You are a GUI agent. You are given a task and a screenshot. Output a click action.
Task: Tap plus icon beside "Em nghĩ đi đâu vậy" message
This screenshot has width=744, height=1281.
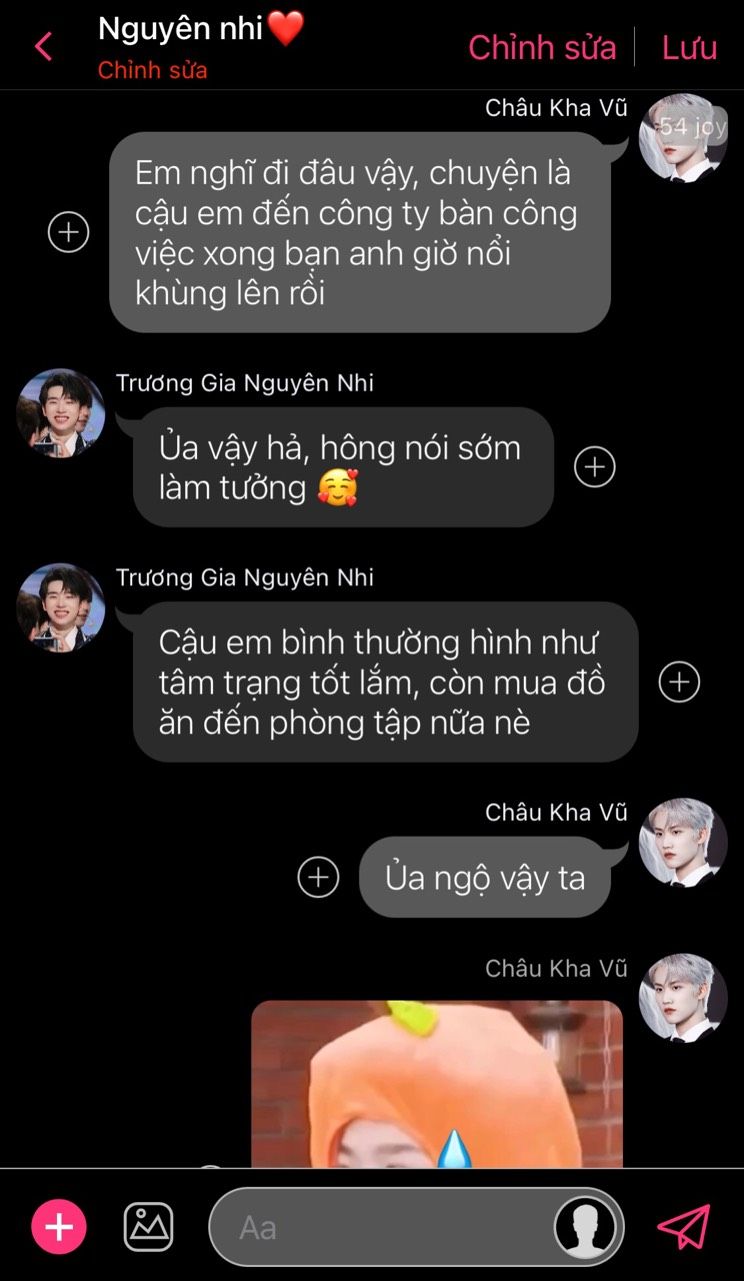[69, 232]
